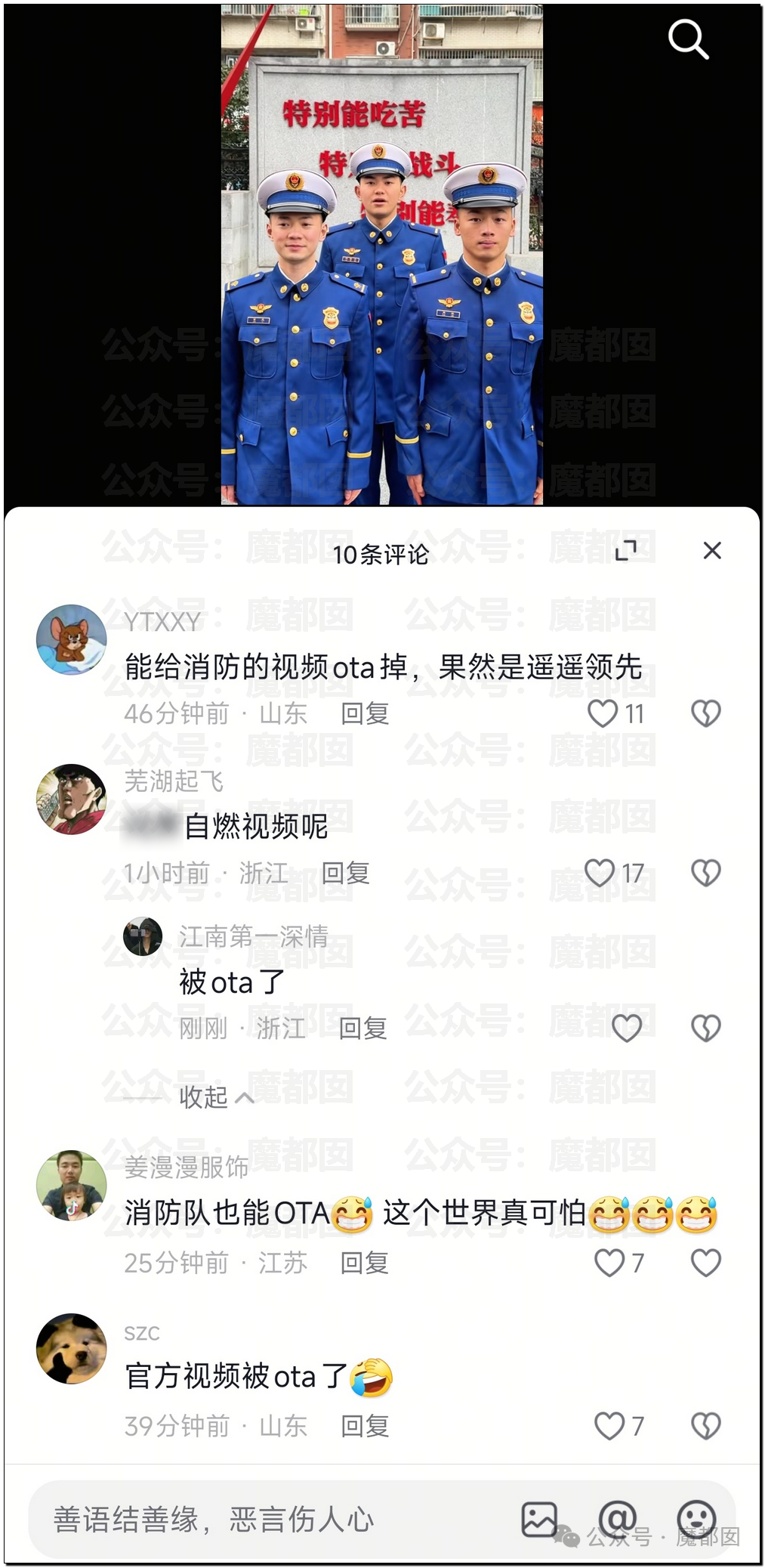Viewport: 765px width, 1568px height.
Task: Close the comments panel
Action: coord(712,551)
